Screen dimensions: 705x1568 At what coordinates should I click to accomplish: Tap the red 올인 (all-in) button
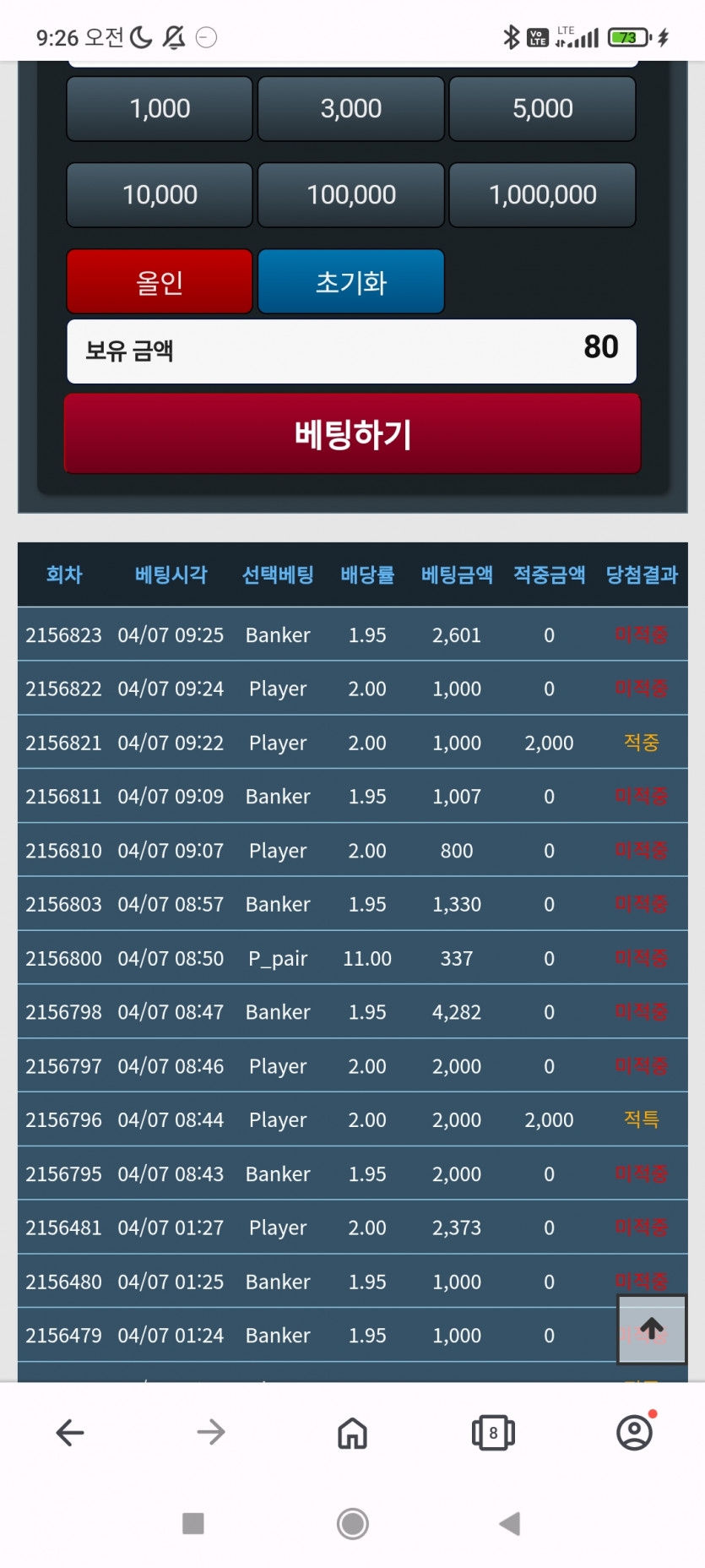160,281
